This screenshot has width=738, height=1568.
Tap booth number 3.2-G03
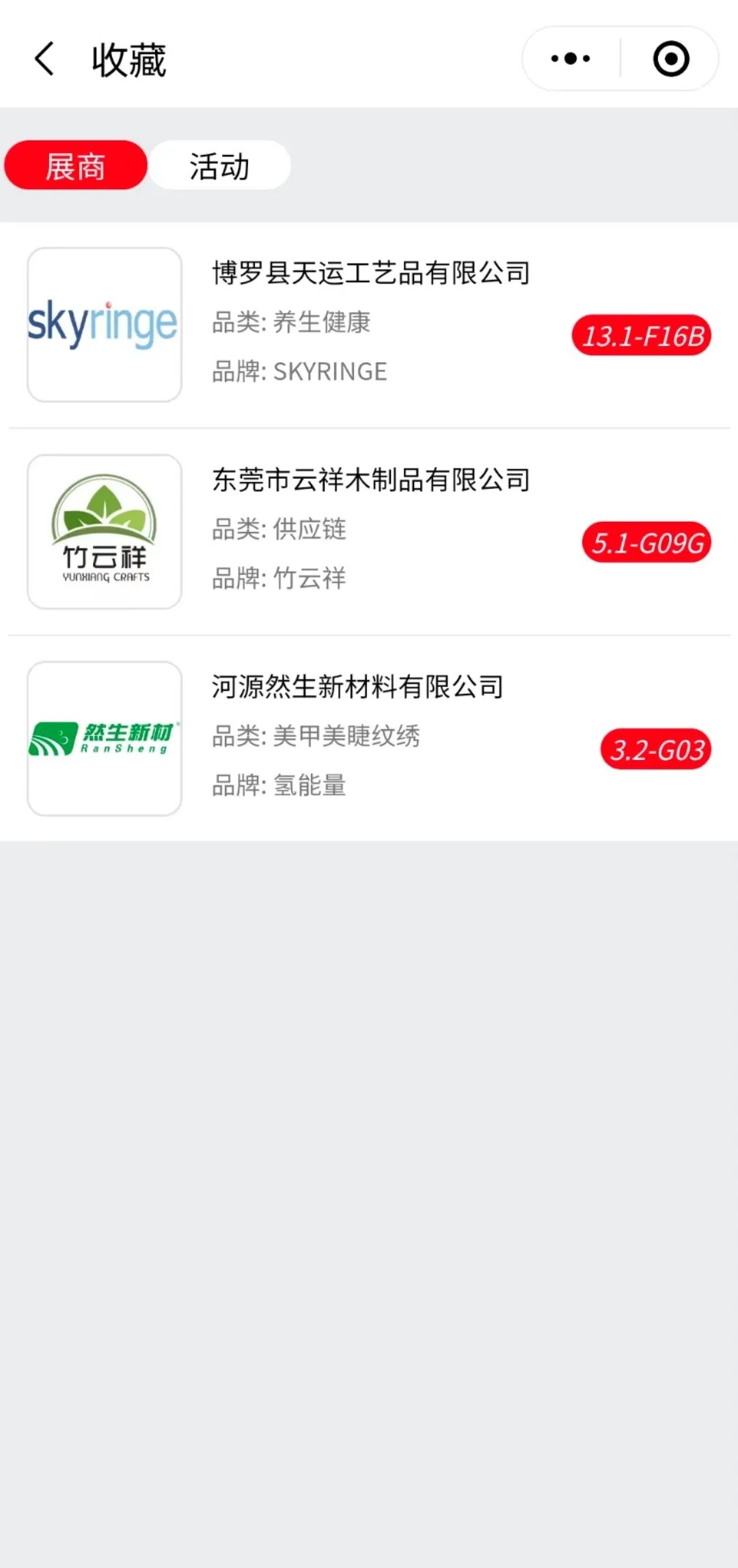[x=656, y=749]
